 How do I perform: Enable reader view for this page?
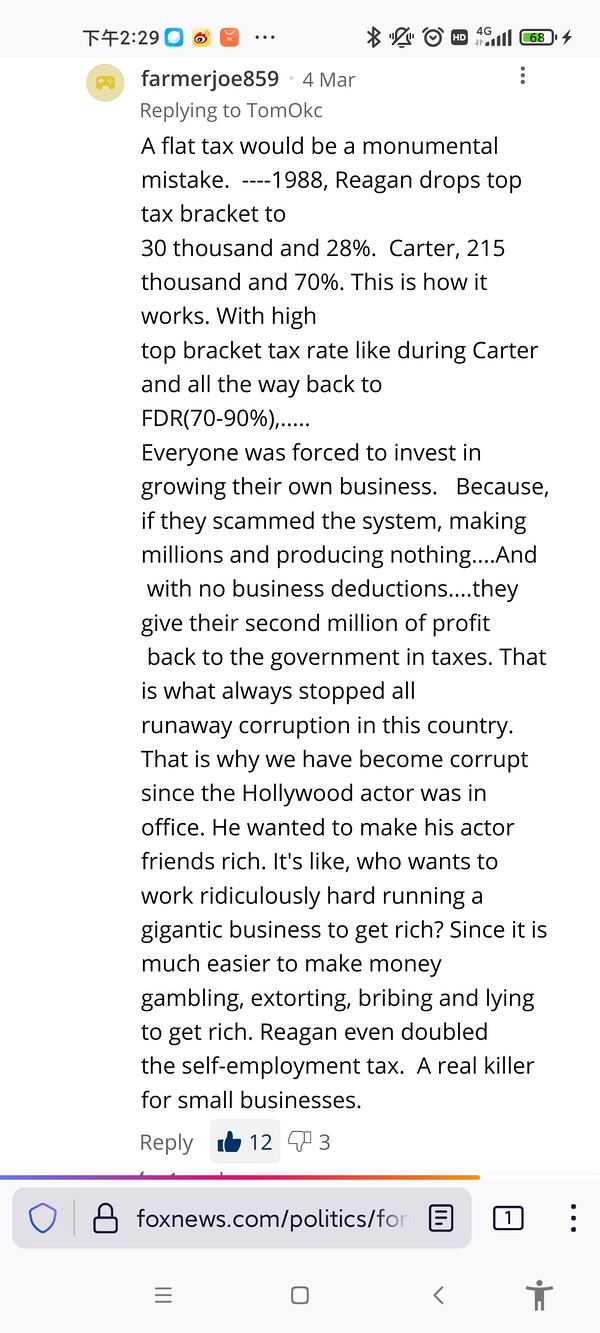coord(441,1218)
